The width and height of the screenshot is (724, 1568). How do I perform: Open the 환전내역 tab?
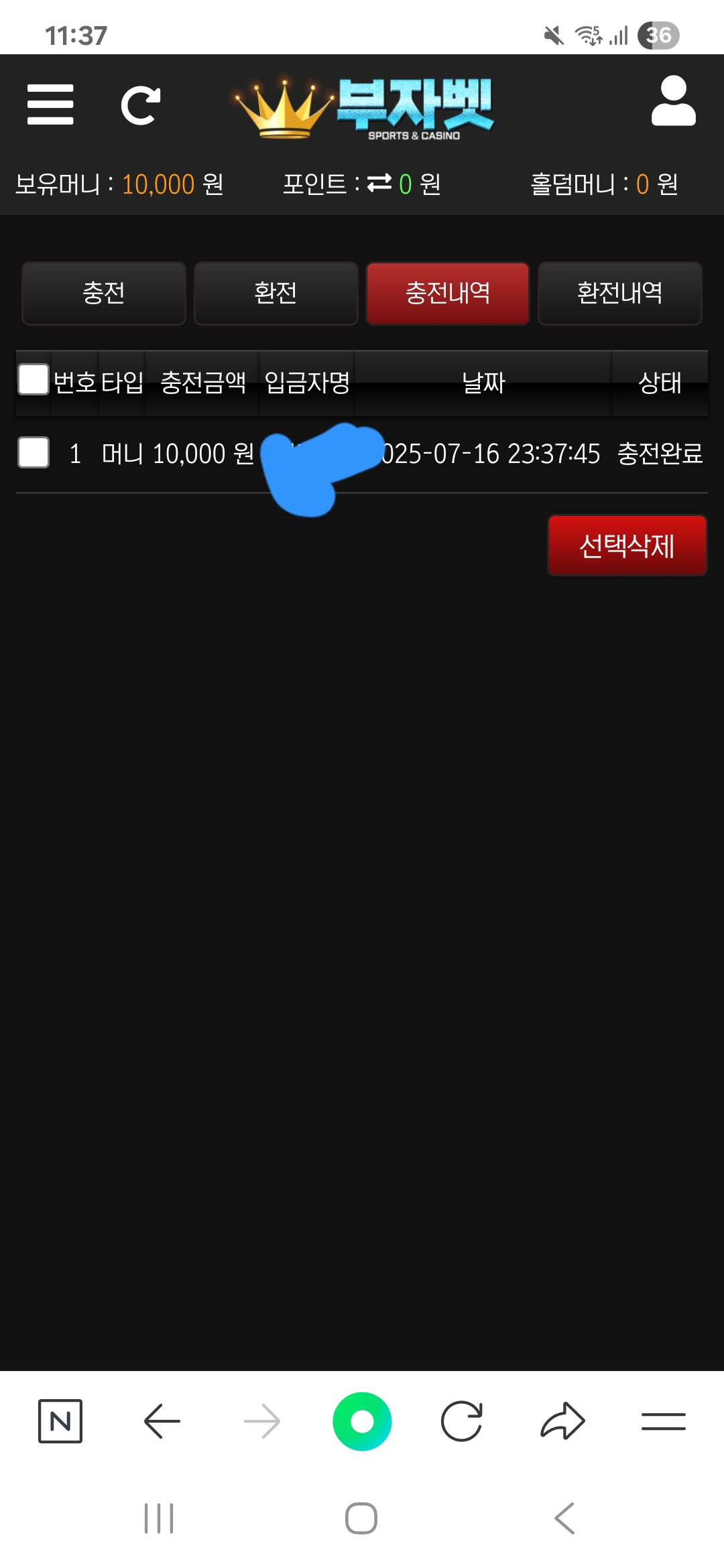point(619,293)
